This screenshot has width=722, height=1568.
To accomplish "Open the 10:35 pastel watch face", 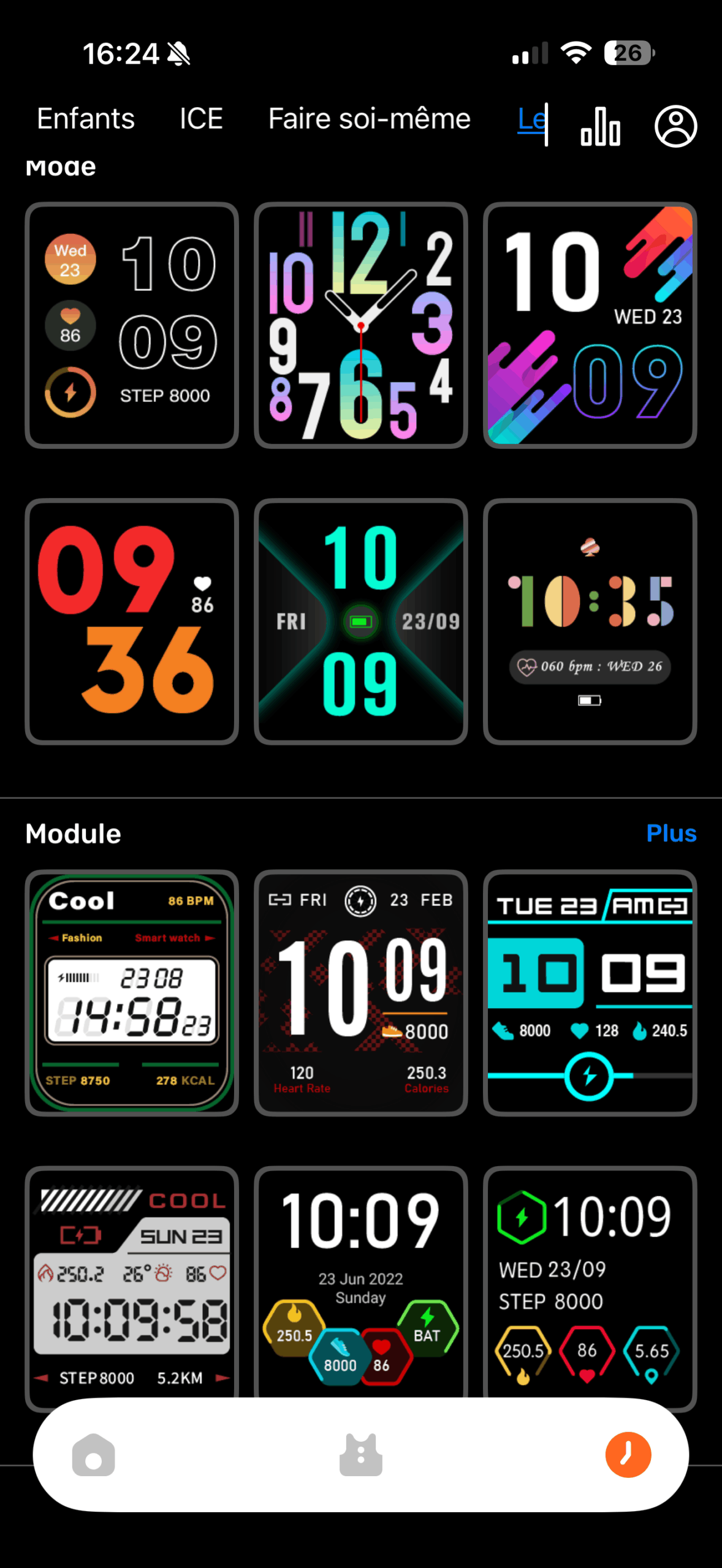I will click(590, 622).
